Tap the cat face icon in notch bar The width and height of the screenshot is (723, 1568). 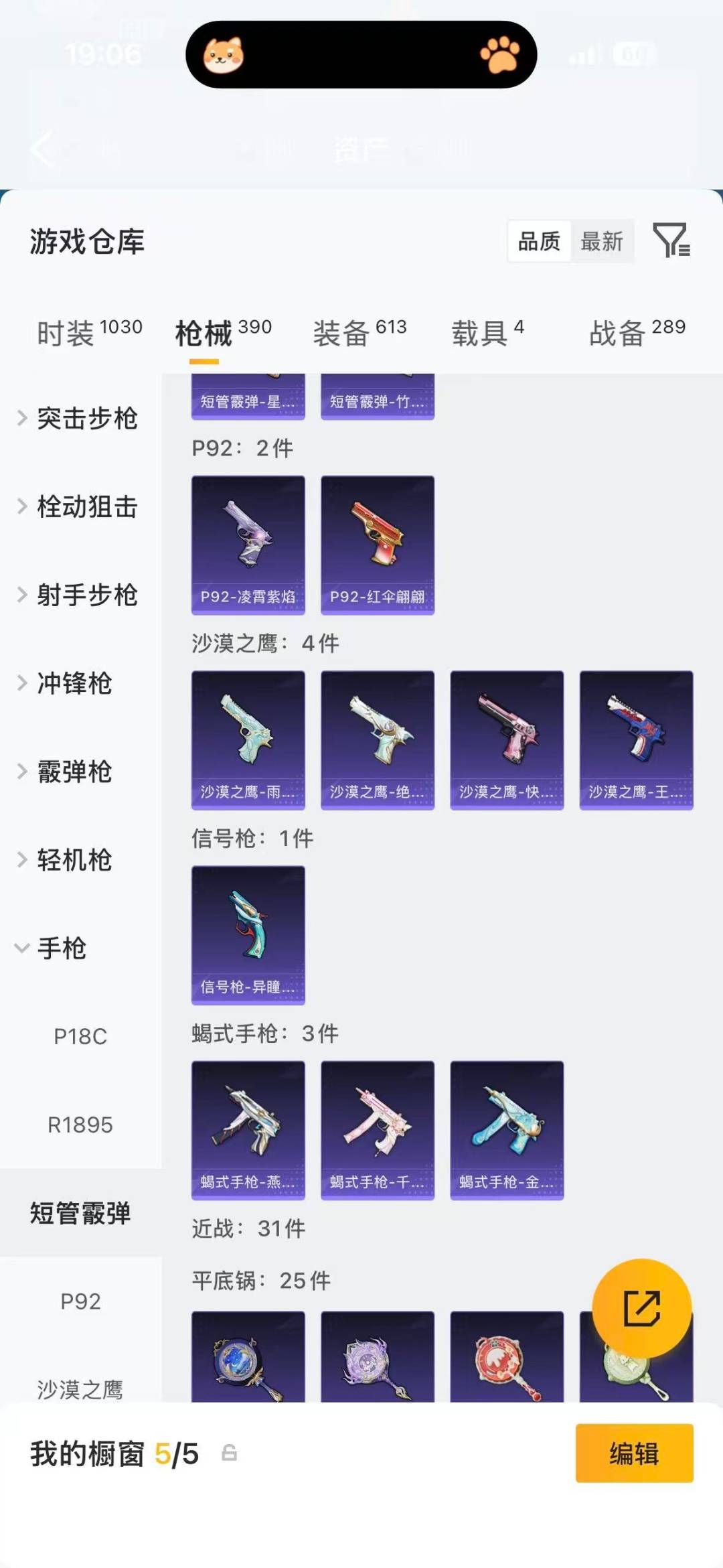(226, 55)
